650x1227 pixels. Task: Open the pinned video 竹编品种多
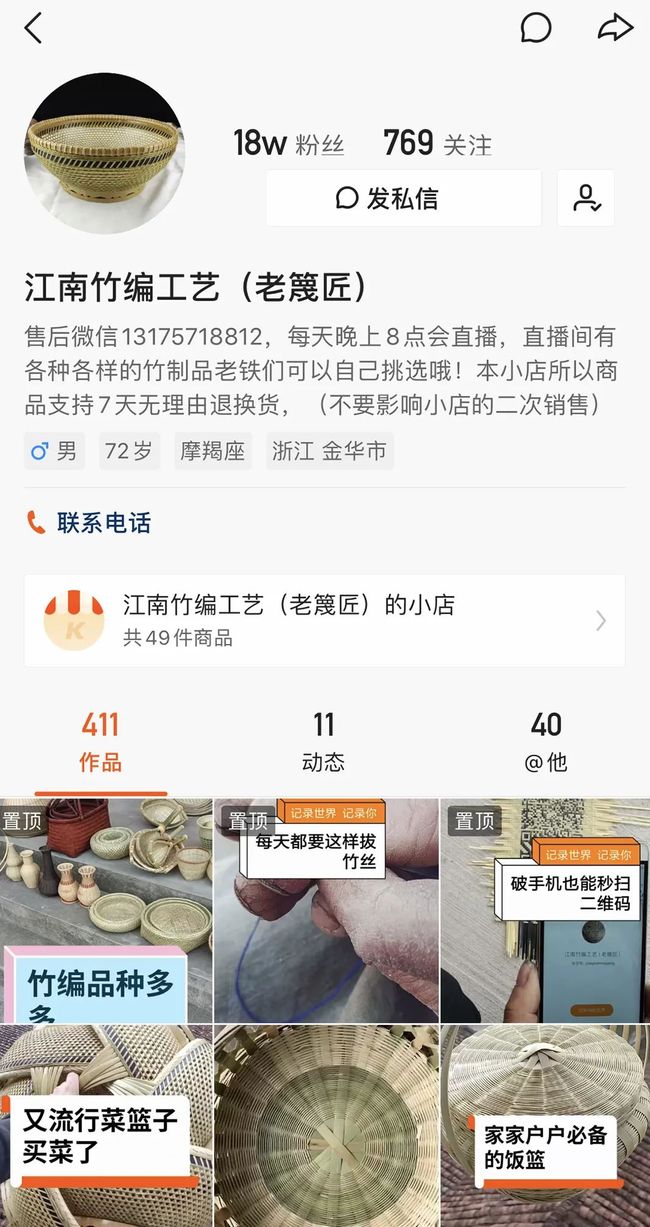pyautogui.click(x=106, y=910)
